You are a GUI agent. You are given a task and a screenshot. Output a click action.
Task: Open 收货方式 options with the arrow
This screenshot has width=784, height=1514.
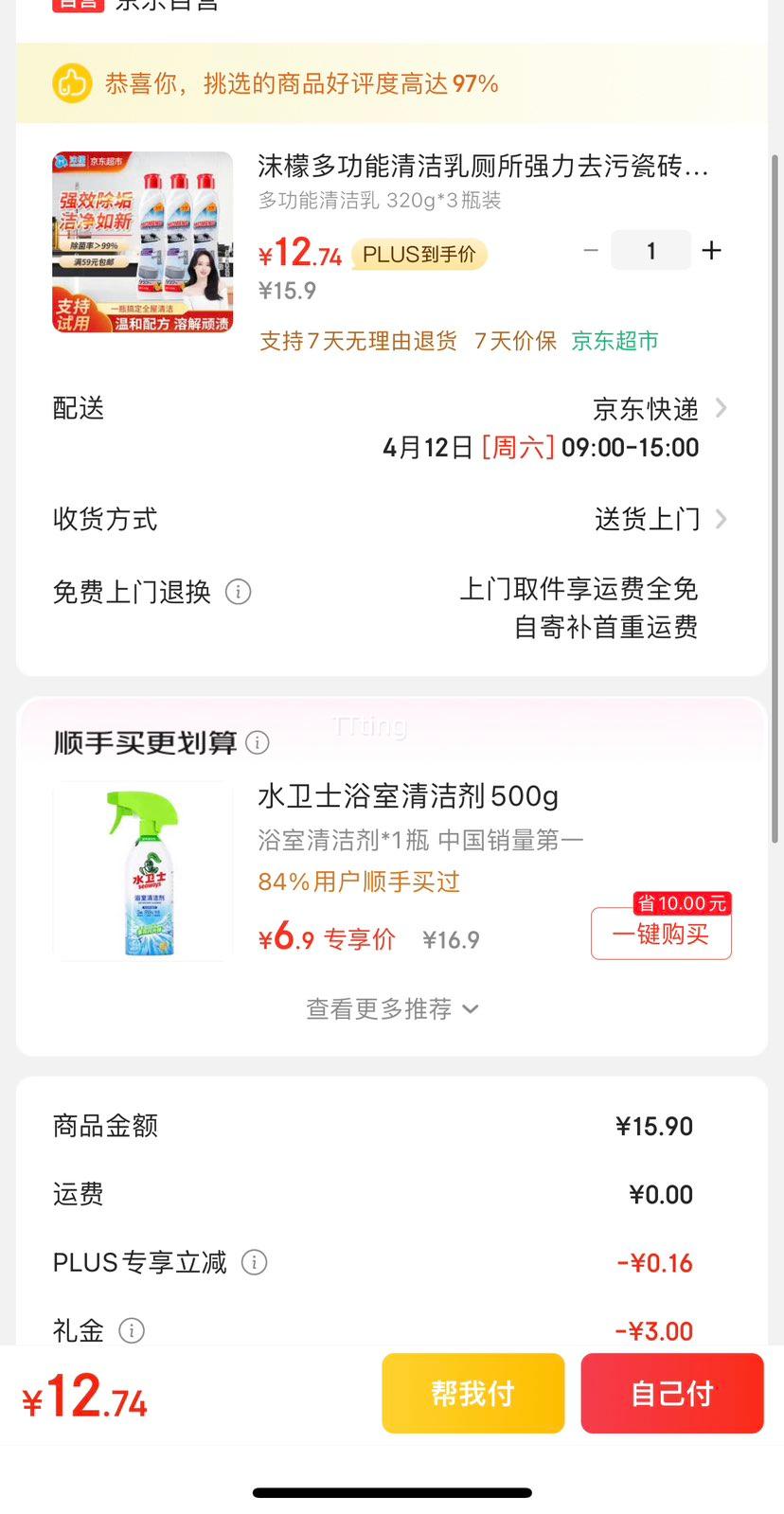[722, 519]
